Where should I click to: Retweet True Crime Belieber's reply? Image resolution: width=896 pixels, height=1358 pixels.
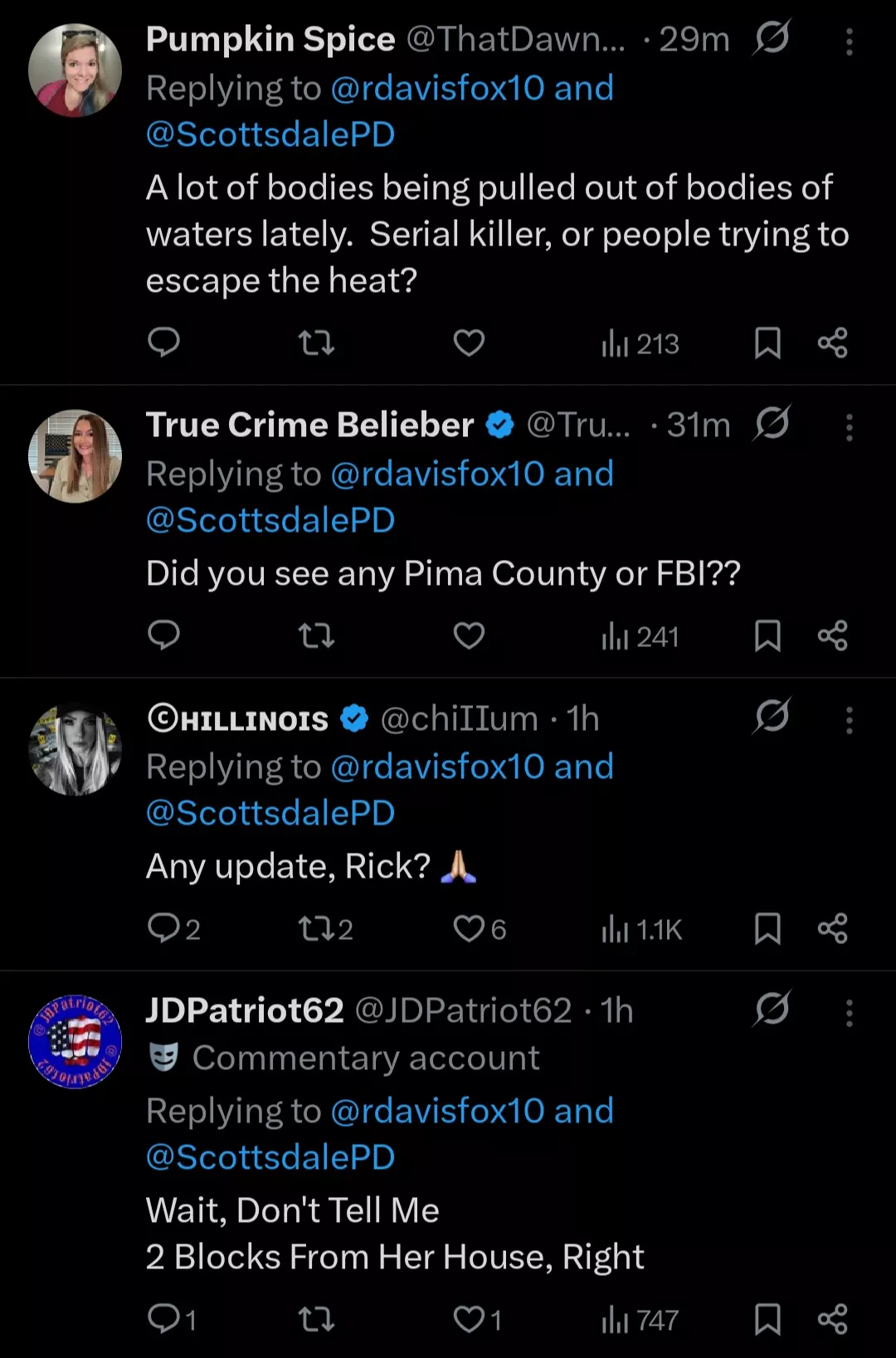coord(316,635)
